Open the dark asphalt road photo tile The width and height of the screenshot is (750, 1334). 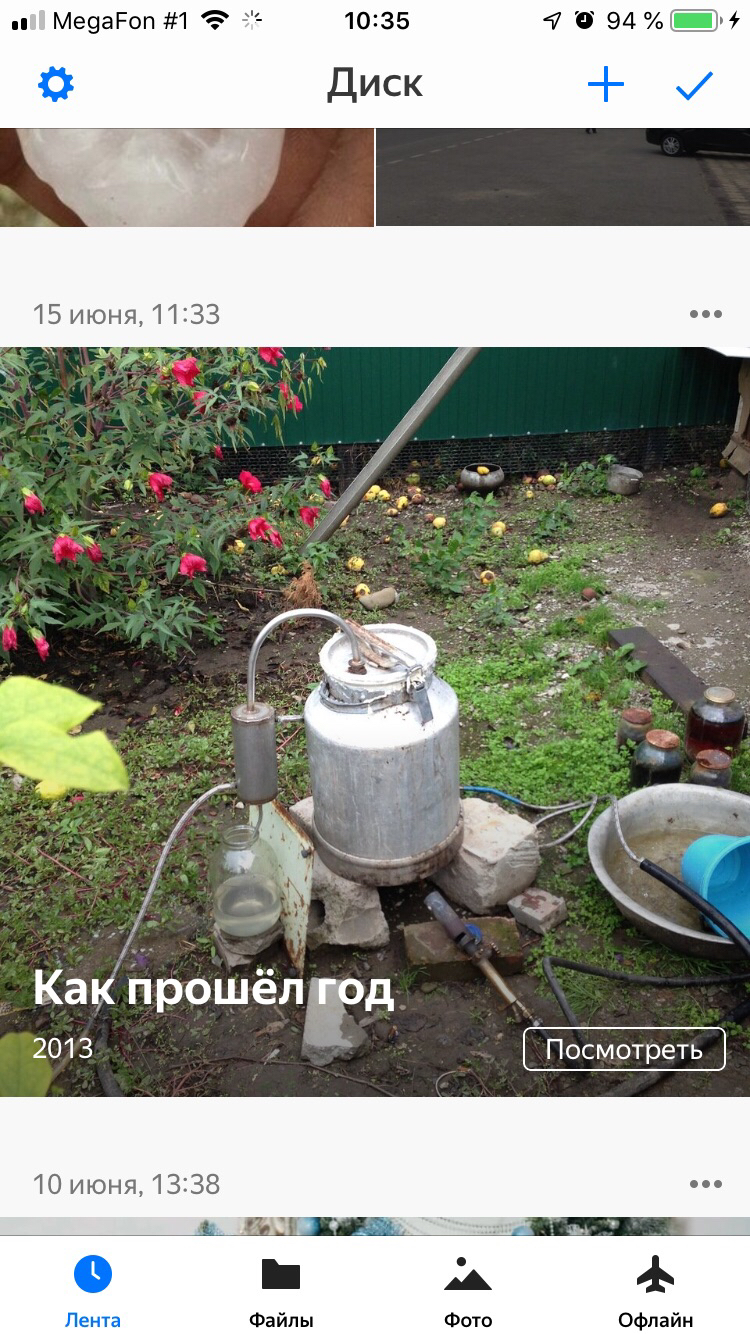(x=563, y=177)
